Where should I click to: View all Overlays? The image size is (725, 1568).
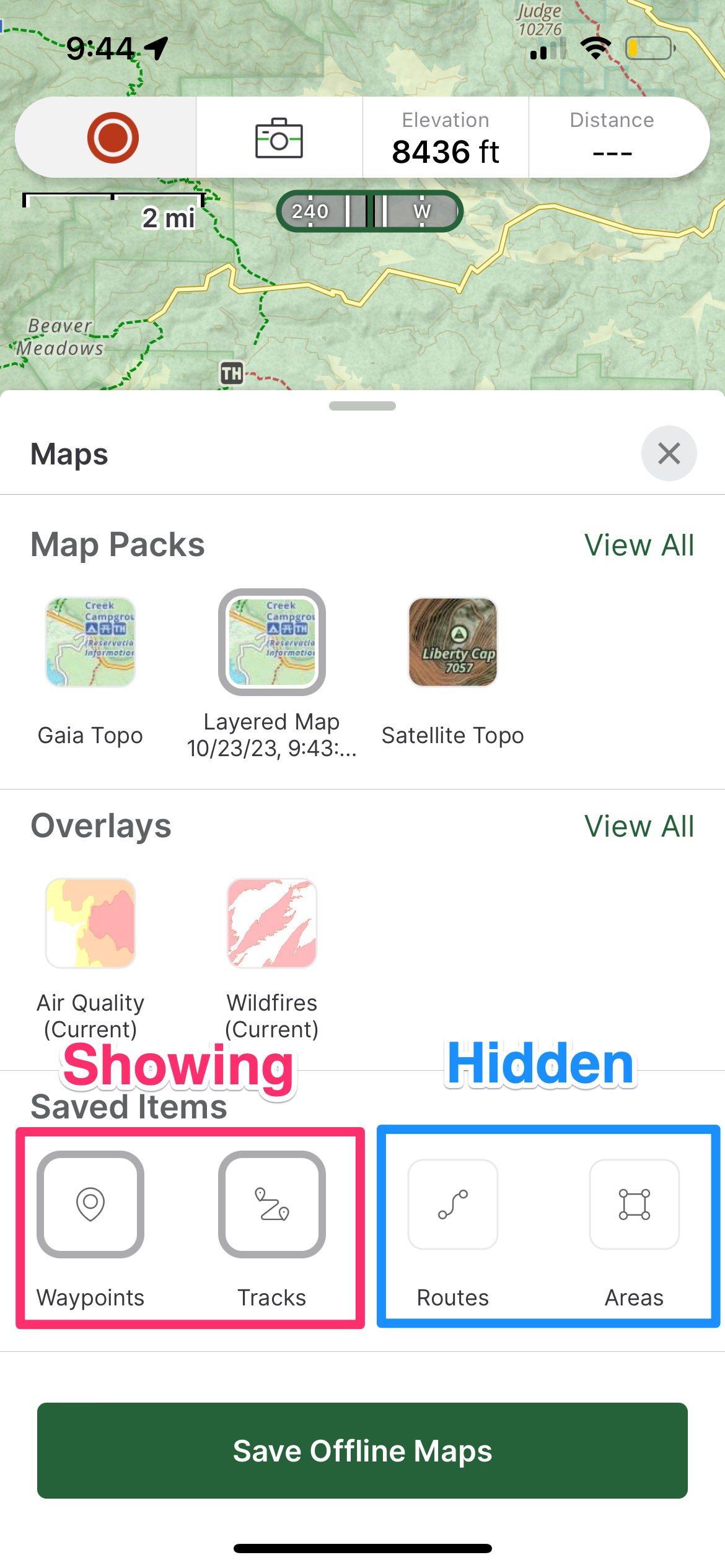coord(639,826)
